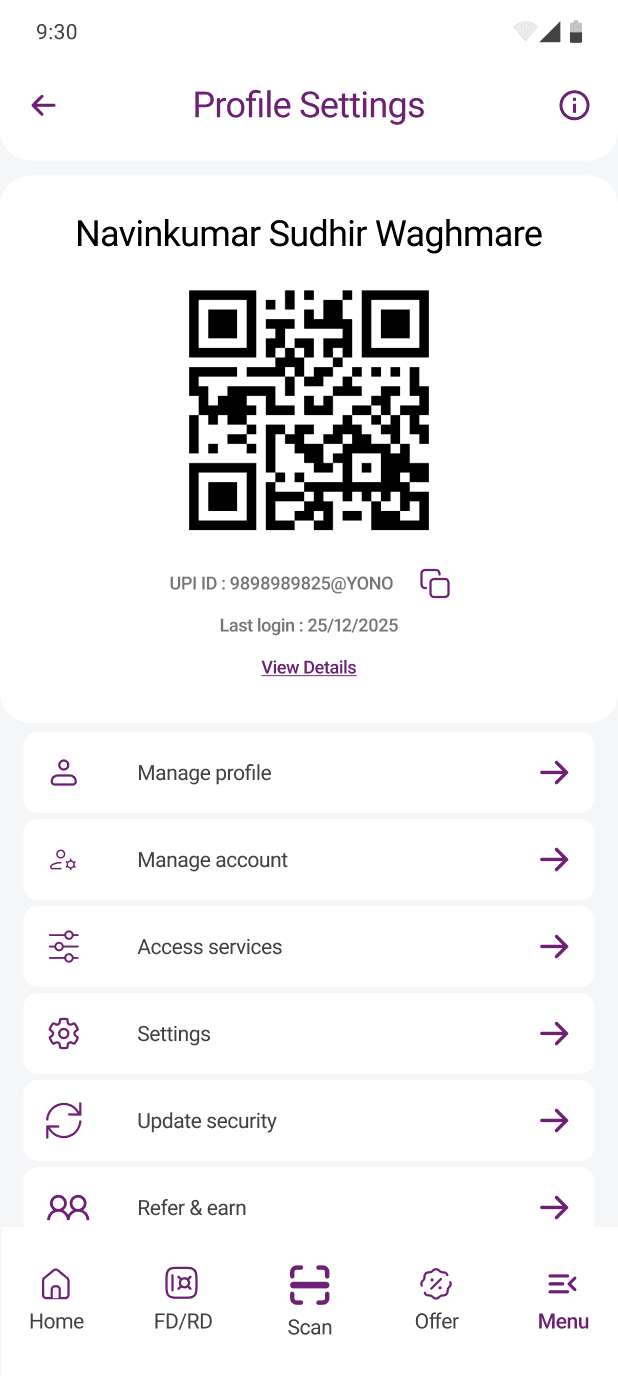Tap the View Details link
The height and width of the screenshot is (1376, 618).
point(309,667)
